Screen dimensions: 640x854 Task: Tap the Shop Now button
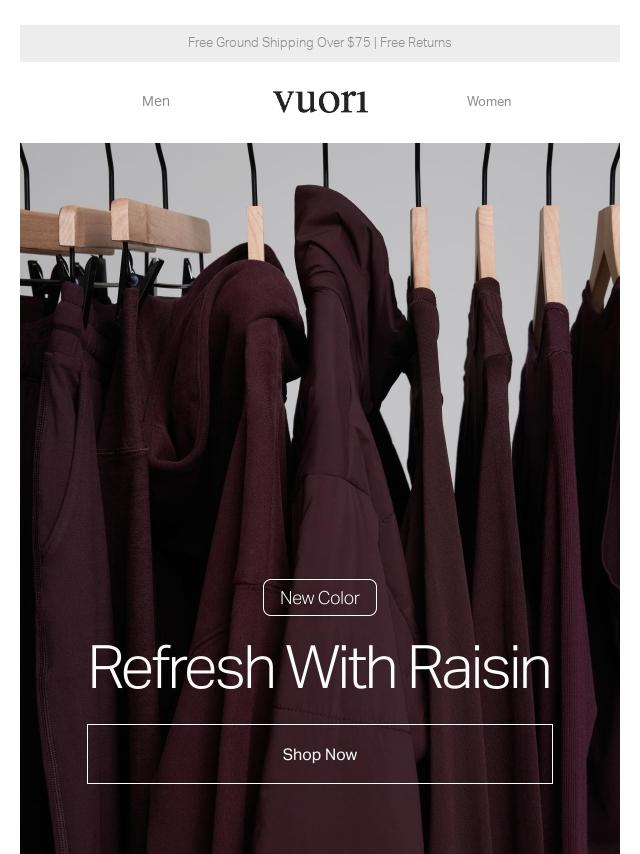tap(320, 754)
